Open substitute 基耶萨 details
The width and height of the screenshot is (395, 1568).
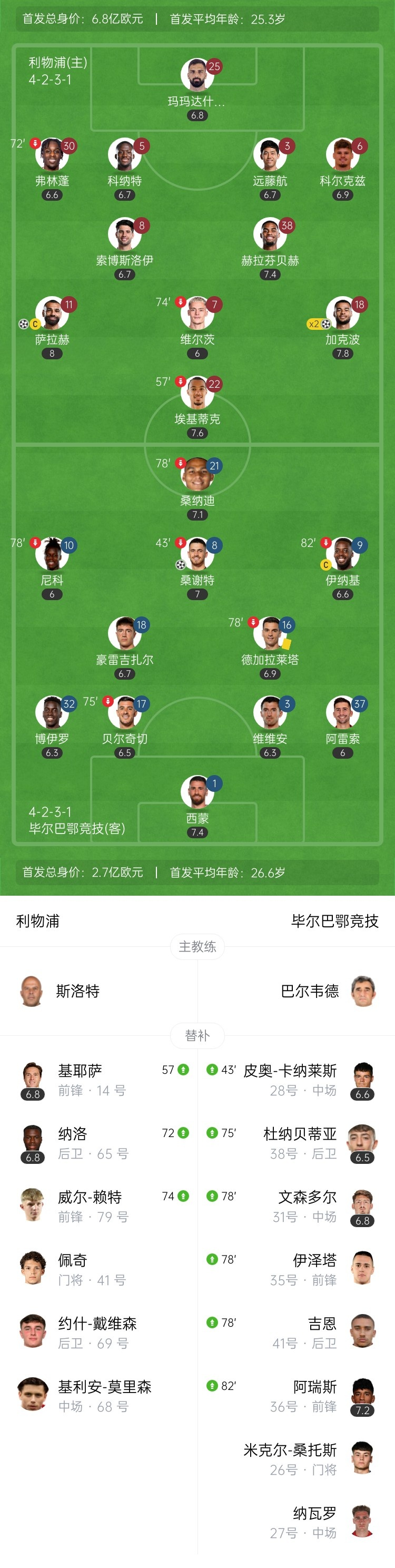tap(80, 1079)
